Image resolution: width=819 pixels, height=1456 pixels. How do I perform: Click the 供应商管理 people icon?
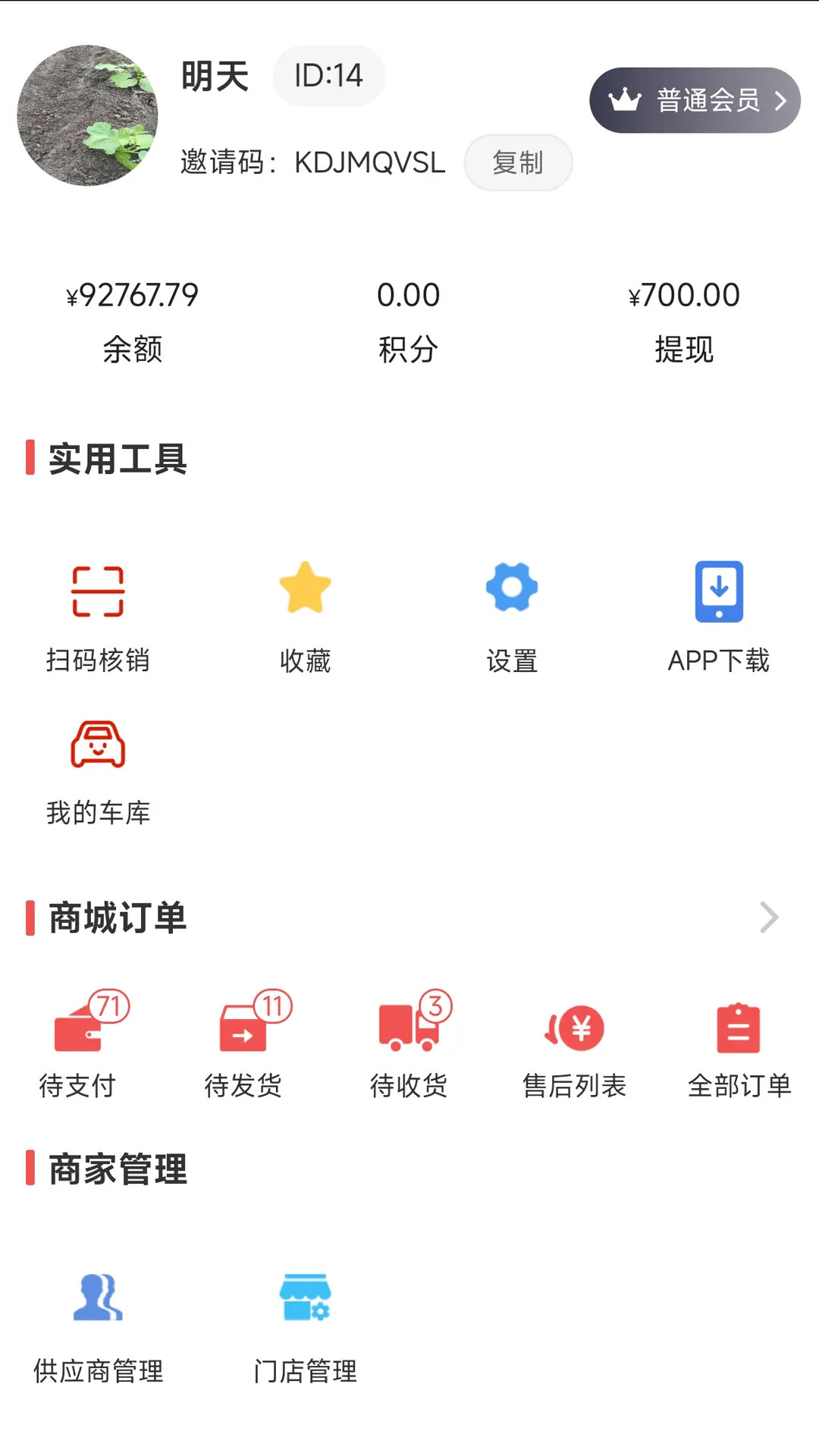tap(97, 1301)
